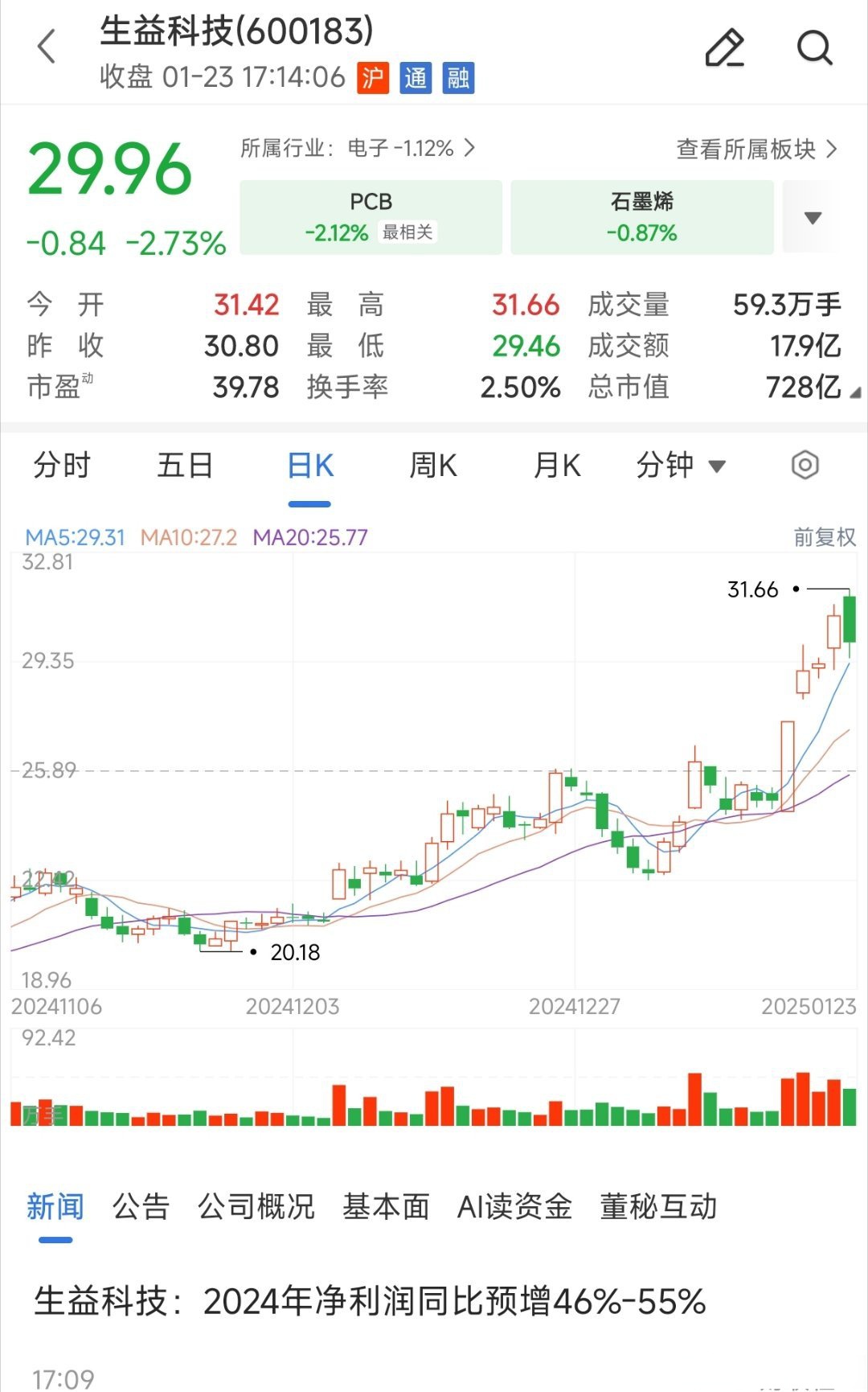The width and height of the screenshot is (868, 1392).
Task: Open the 分钟 interval dropdown
Action: pos(679,465)
